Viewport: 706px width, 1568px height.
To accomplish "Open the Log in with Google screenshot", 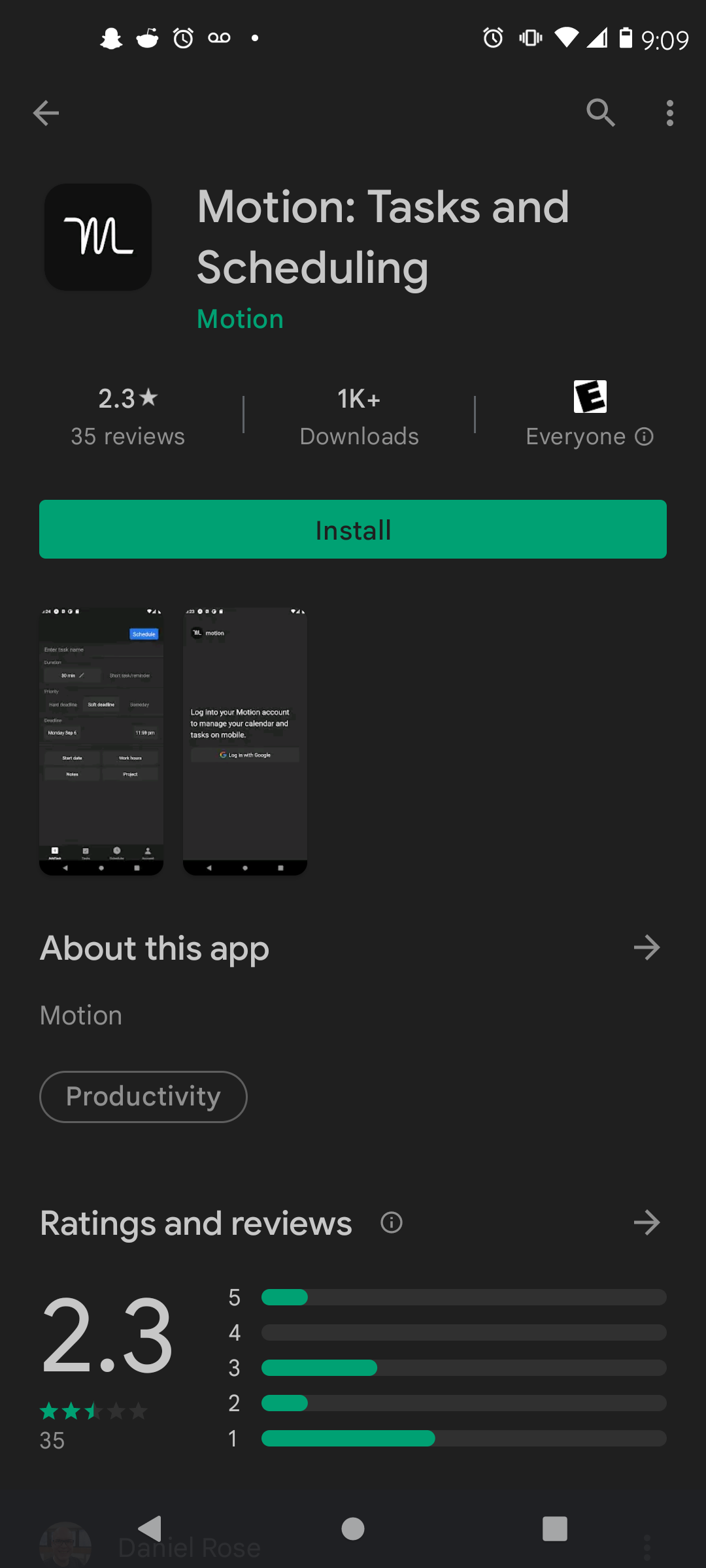I will (x=245, y=741).
